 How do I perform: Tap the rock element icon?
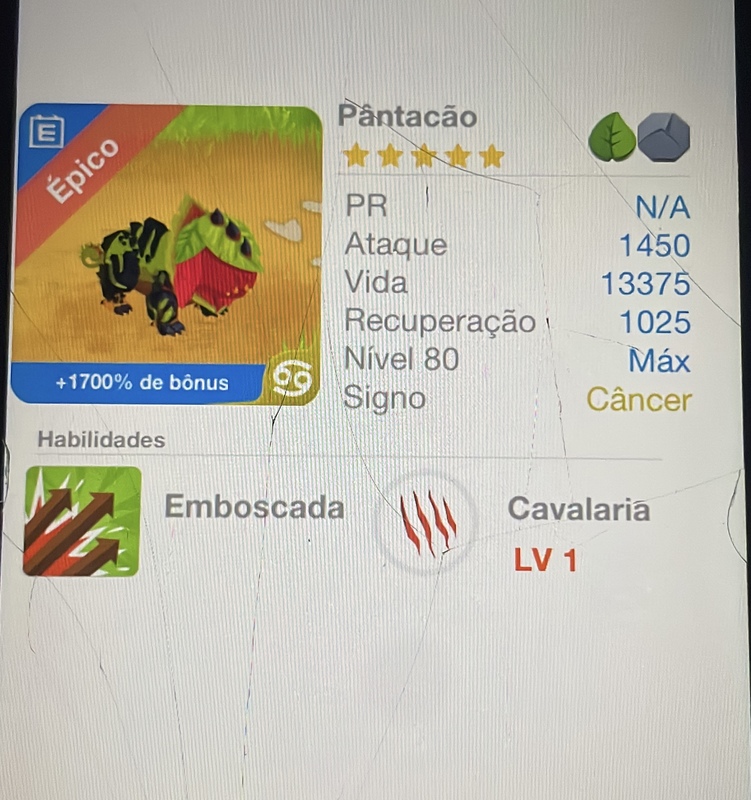664,138
